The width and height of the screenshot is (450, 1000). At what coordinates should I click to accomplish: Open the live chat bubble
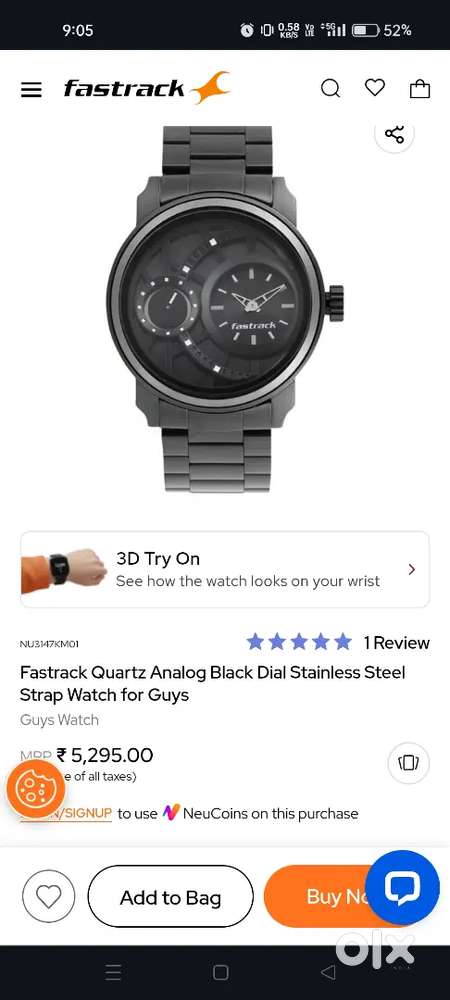(402, 888)
